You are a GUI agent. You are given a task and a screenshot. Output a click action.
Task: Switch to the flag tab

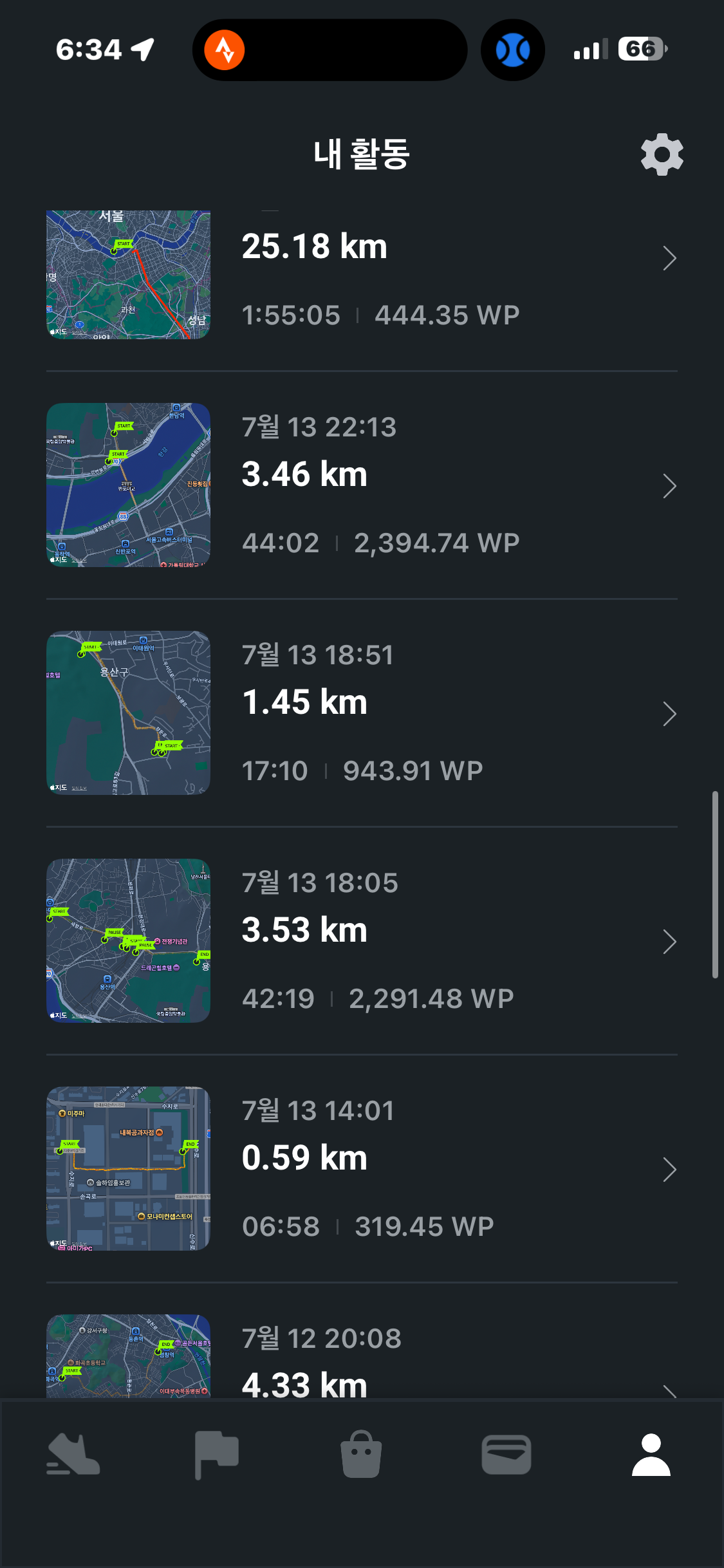pos(216,1455)
